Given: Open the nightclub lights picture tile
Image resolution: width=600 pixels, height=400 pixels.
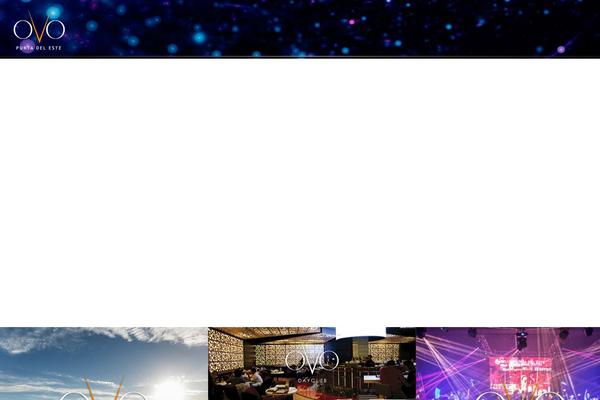Looking at the screenshot, I should tap(507, 363).
